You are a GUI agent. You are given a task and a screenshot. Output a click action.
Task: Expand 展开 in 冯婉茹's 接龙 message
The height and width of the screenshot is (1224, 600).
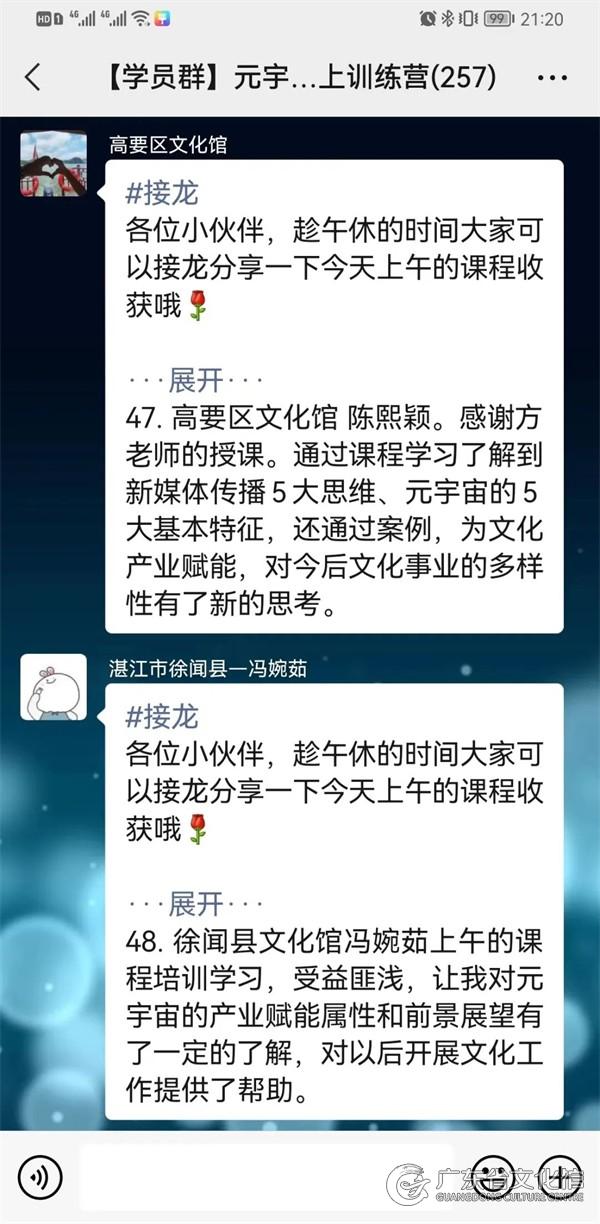[x=196, y=904]
